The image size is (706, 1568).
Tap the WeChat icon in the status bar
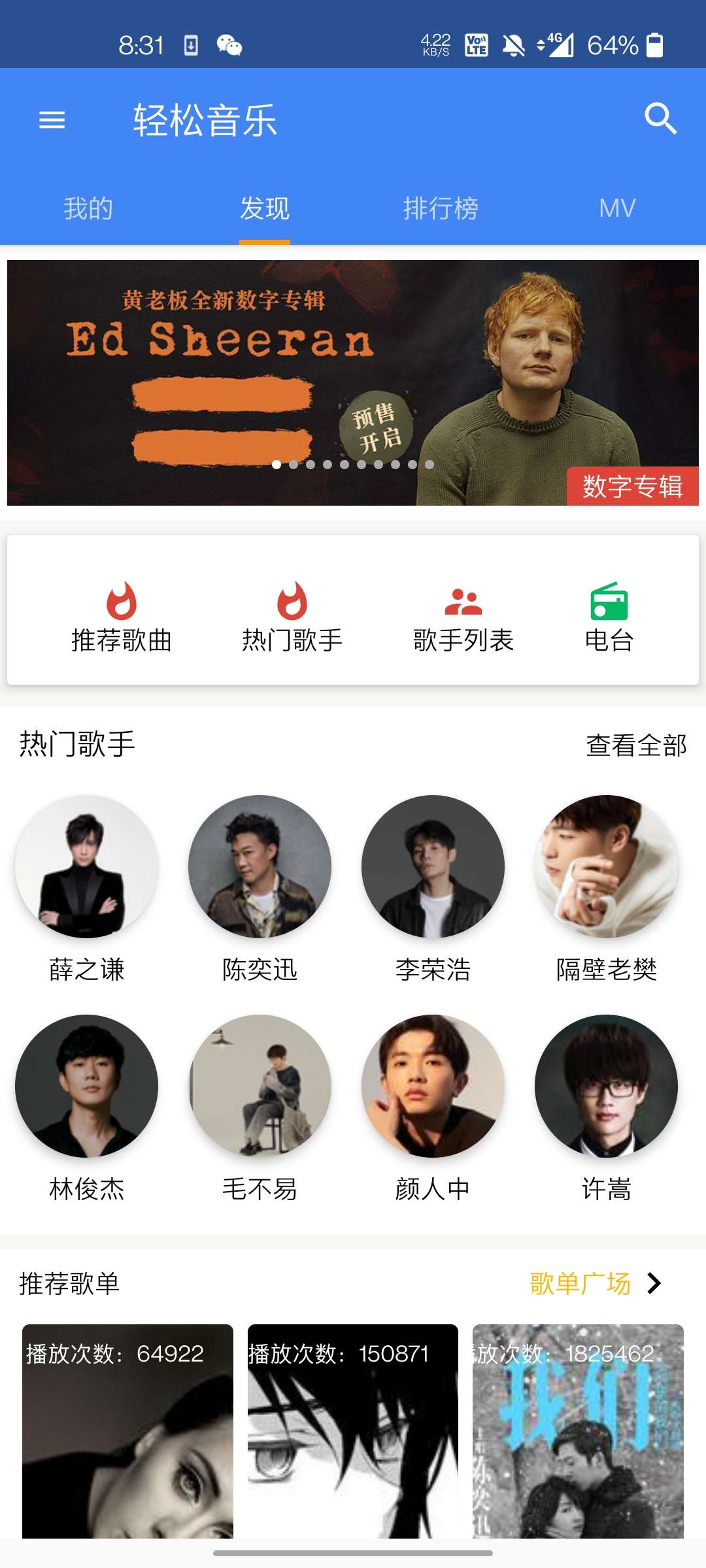pyautogui.click(x=230, y=44)
